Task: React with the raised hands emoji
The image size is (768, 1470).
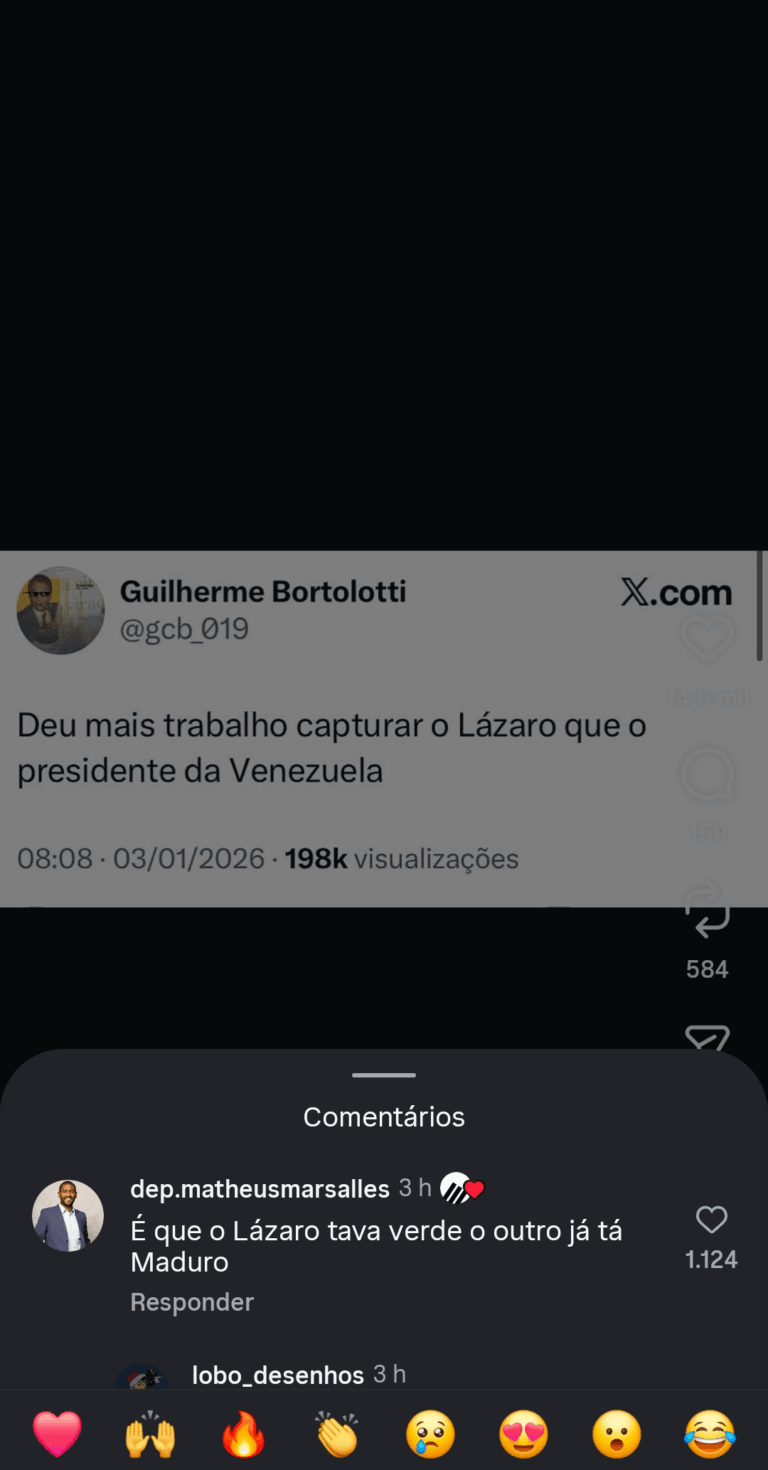Action: click(x=150, y=1435)
